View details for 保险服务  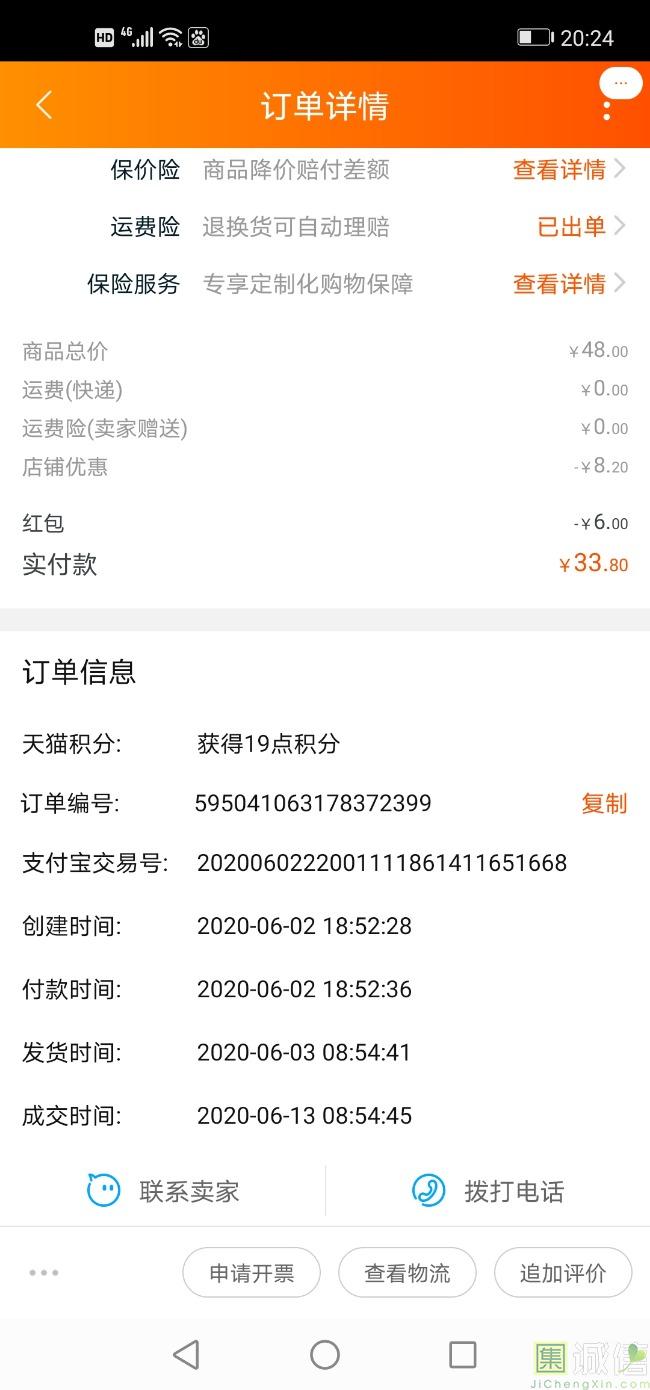[569, 284]
